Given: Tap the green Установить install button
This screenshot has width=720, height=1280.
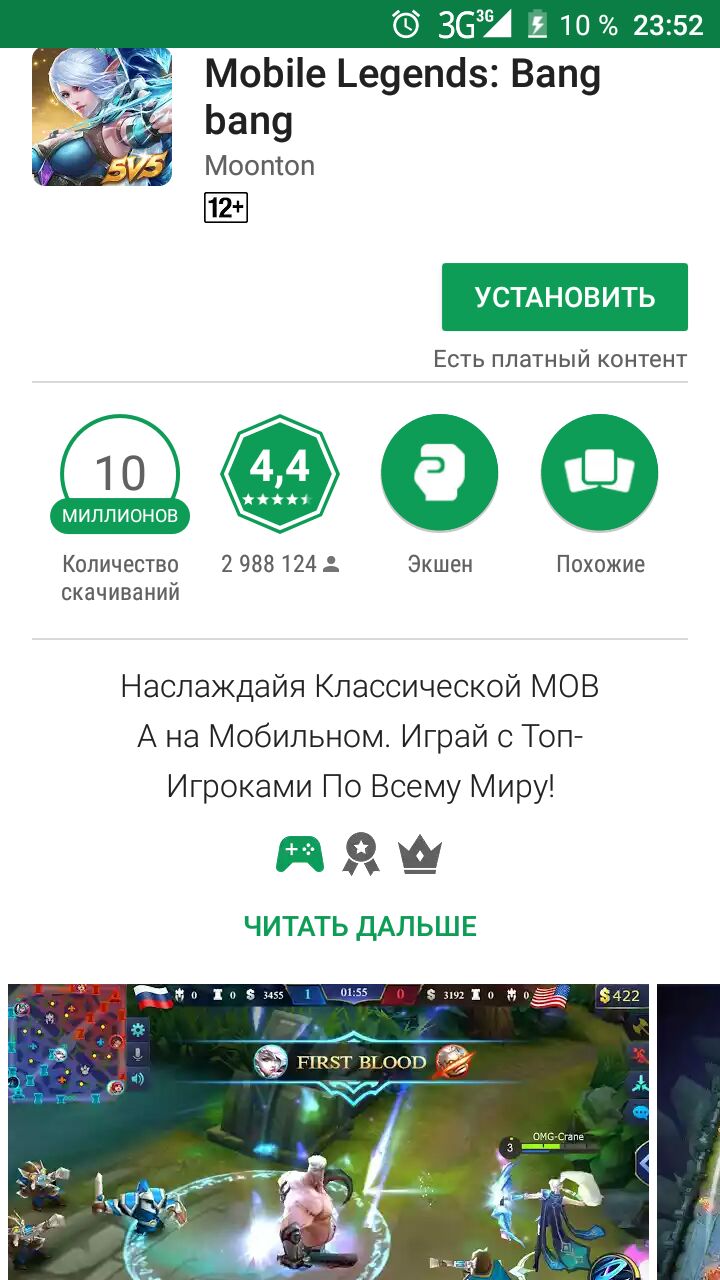Looking at the screenshot, I should pos(564,297).
